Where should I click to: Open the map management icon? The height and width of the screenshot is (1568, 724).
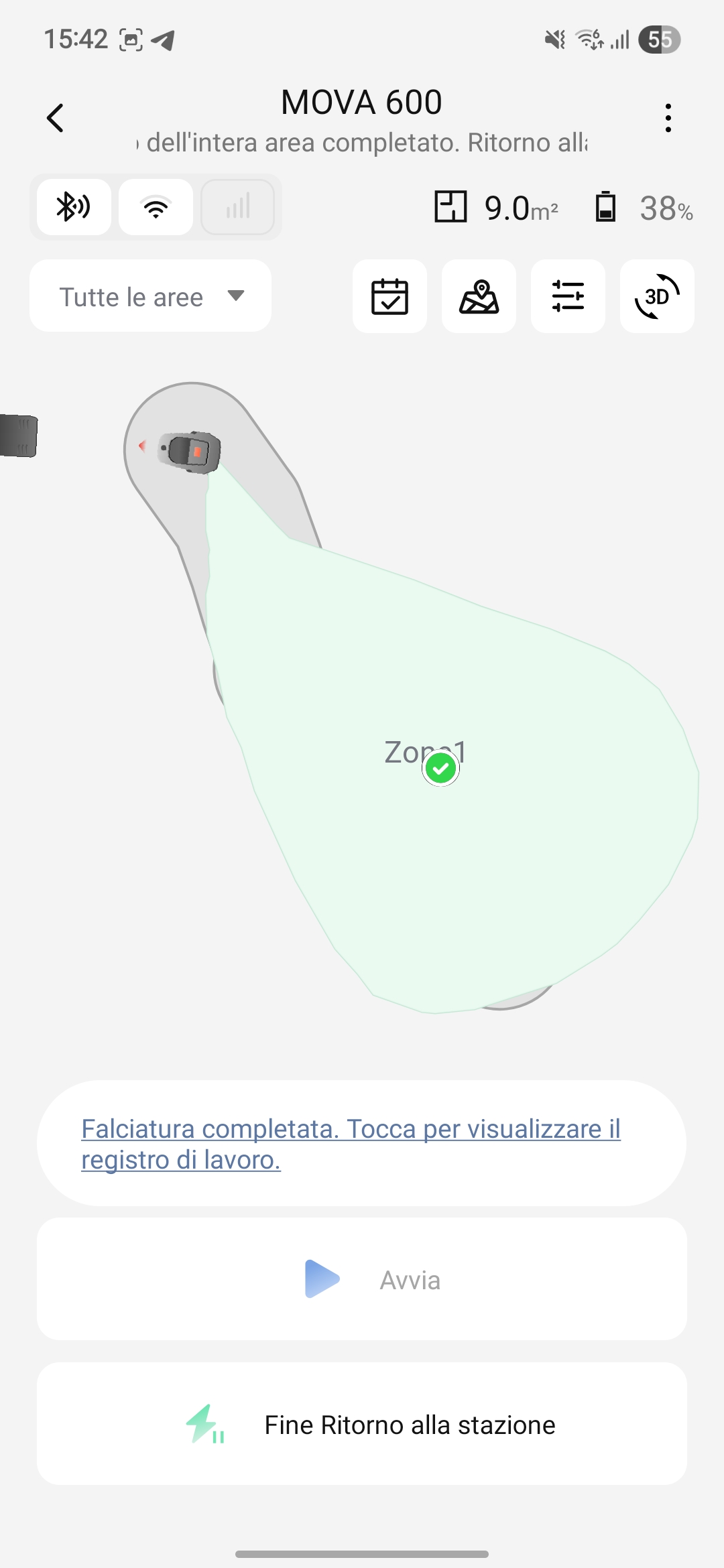(x=479, y=296)
